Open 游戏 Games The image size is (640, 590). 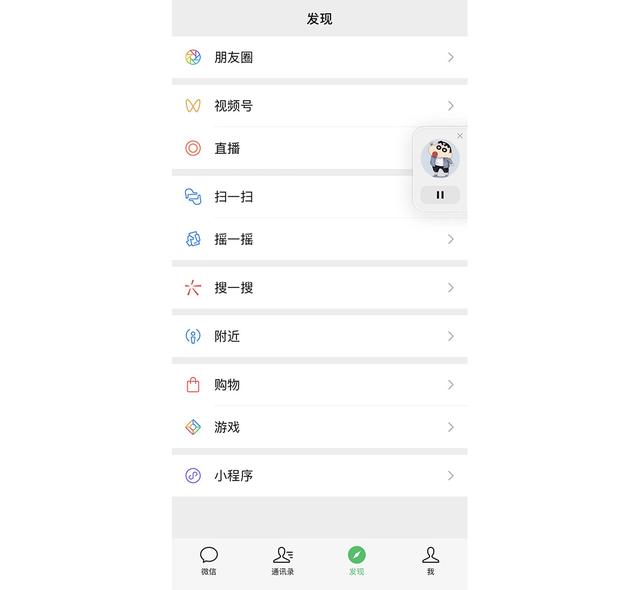(300, 427)
